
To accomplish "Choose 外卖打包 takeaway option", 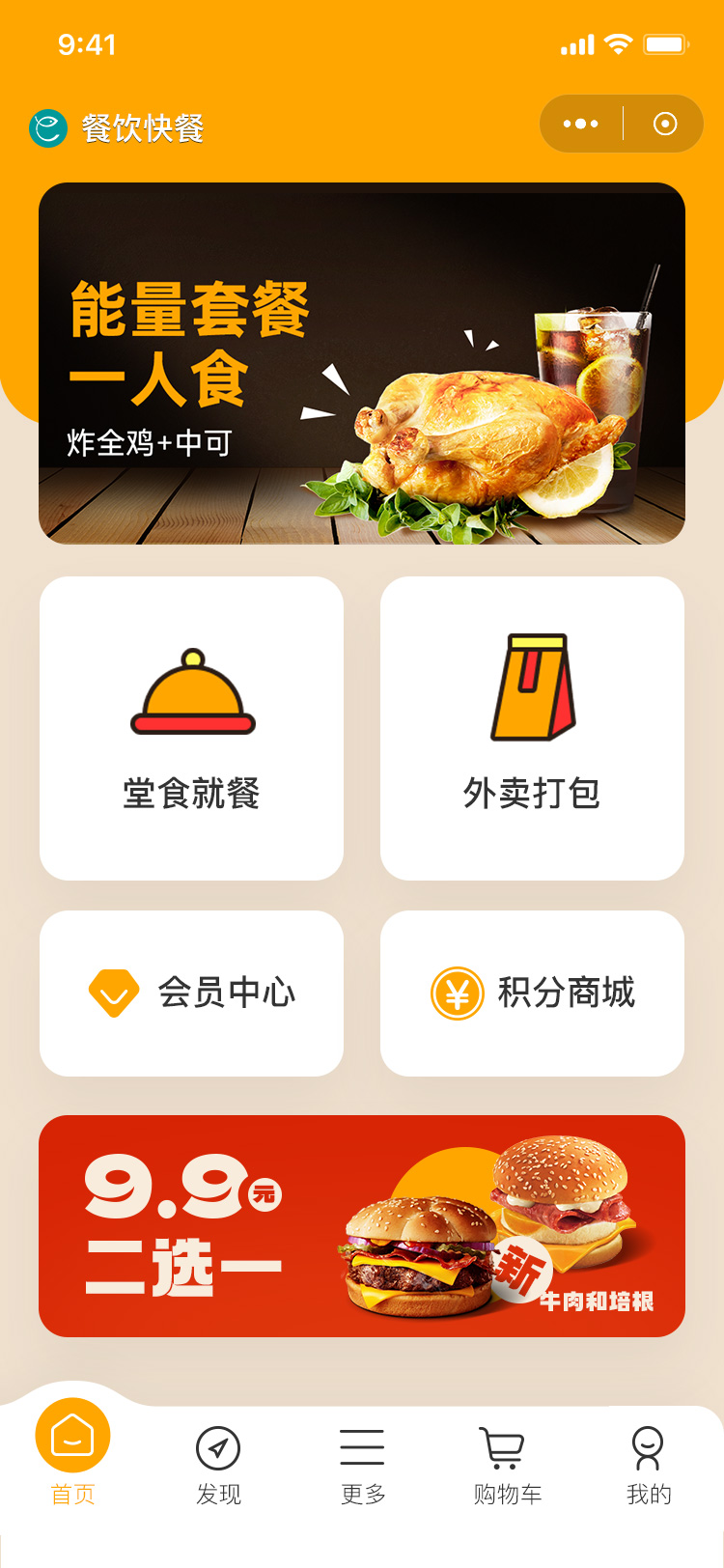I will pos(532,728).
